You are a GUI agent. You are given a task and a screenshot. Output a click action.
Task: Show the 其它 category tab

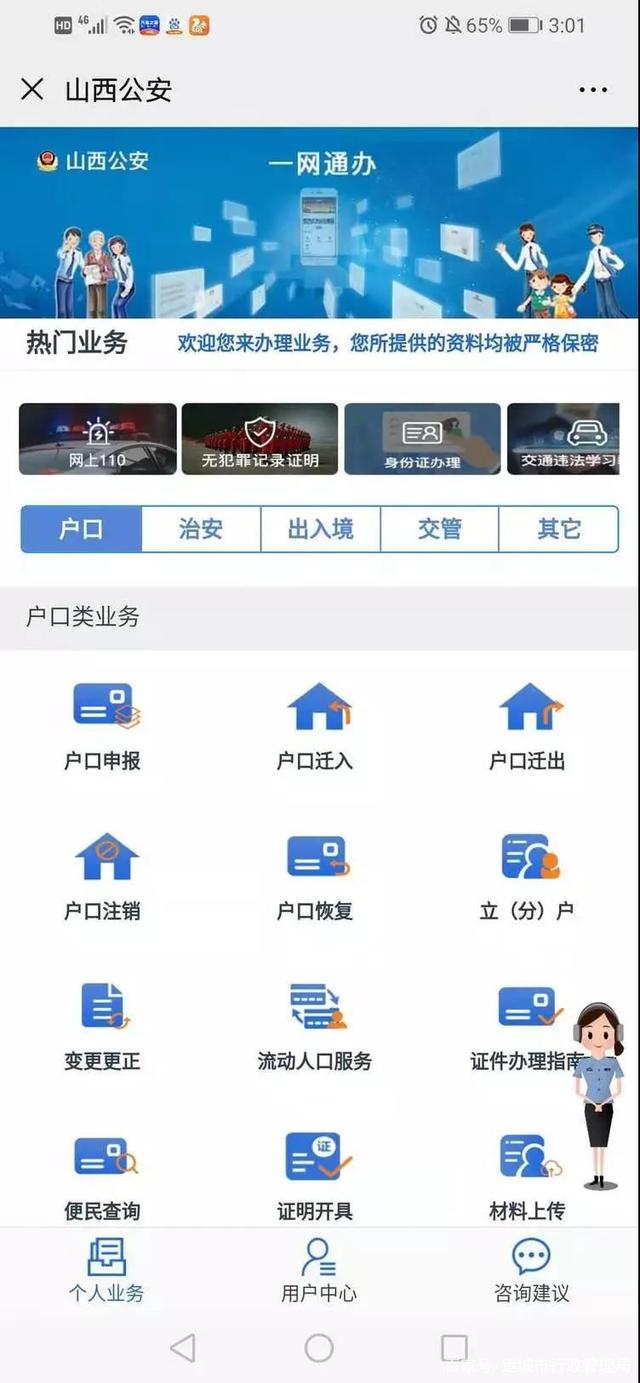point(558,529)
